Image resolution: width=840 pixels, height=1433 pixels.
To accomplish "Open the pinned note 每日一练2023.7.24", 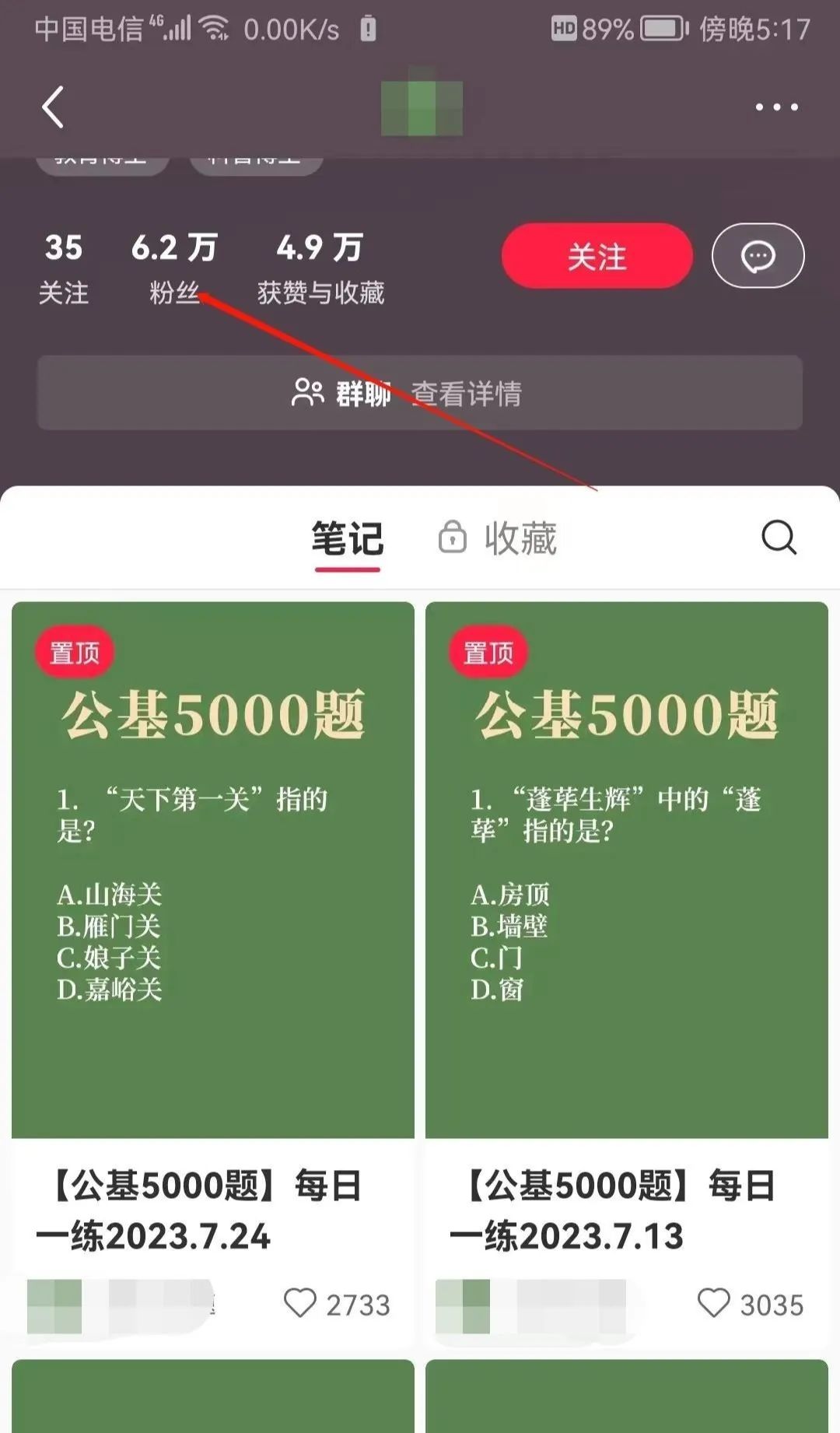I will pyautogui.click(x=212, y=870).
